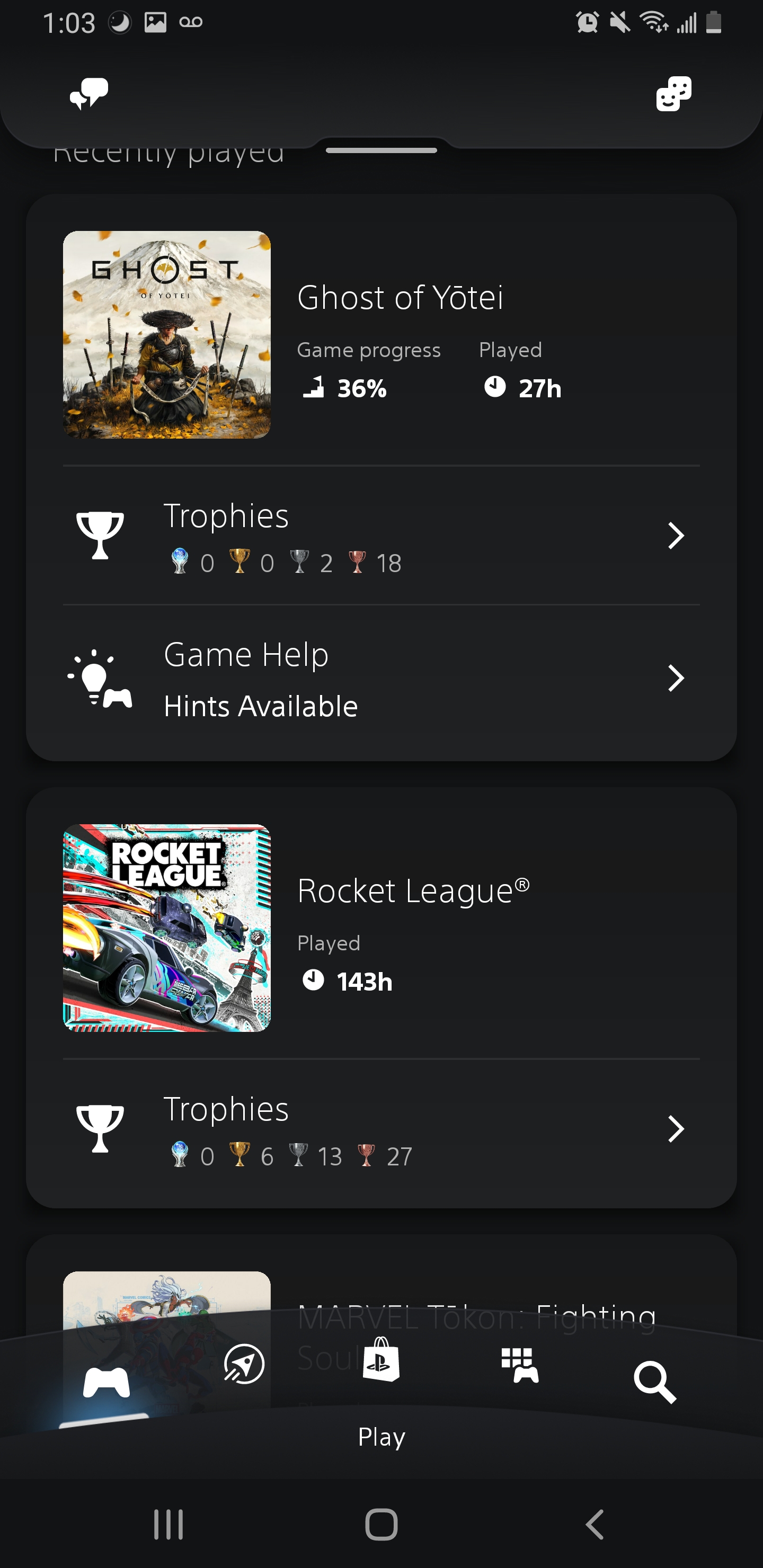Open the chat messages icon

(x=89, y=94)
